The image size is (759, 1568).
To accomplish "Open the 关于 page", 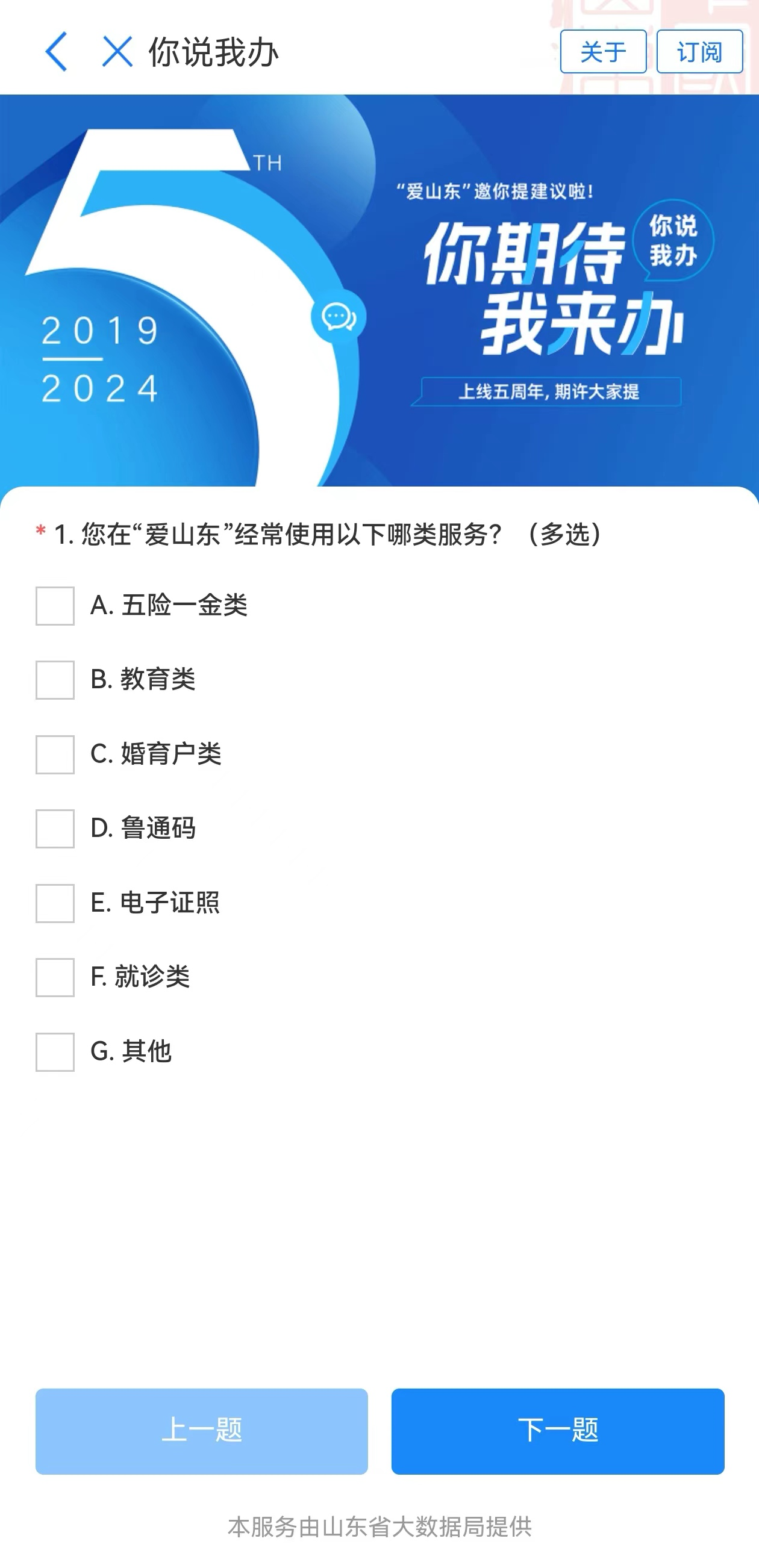I will click(x=602, y=52).
